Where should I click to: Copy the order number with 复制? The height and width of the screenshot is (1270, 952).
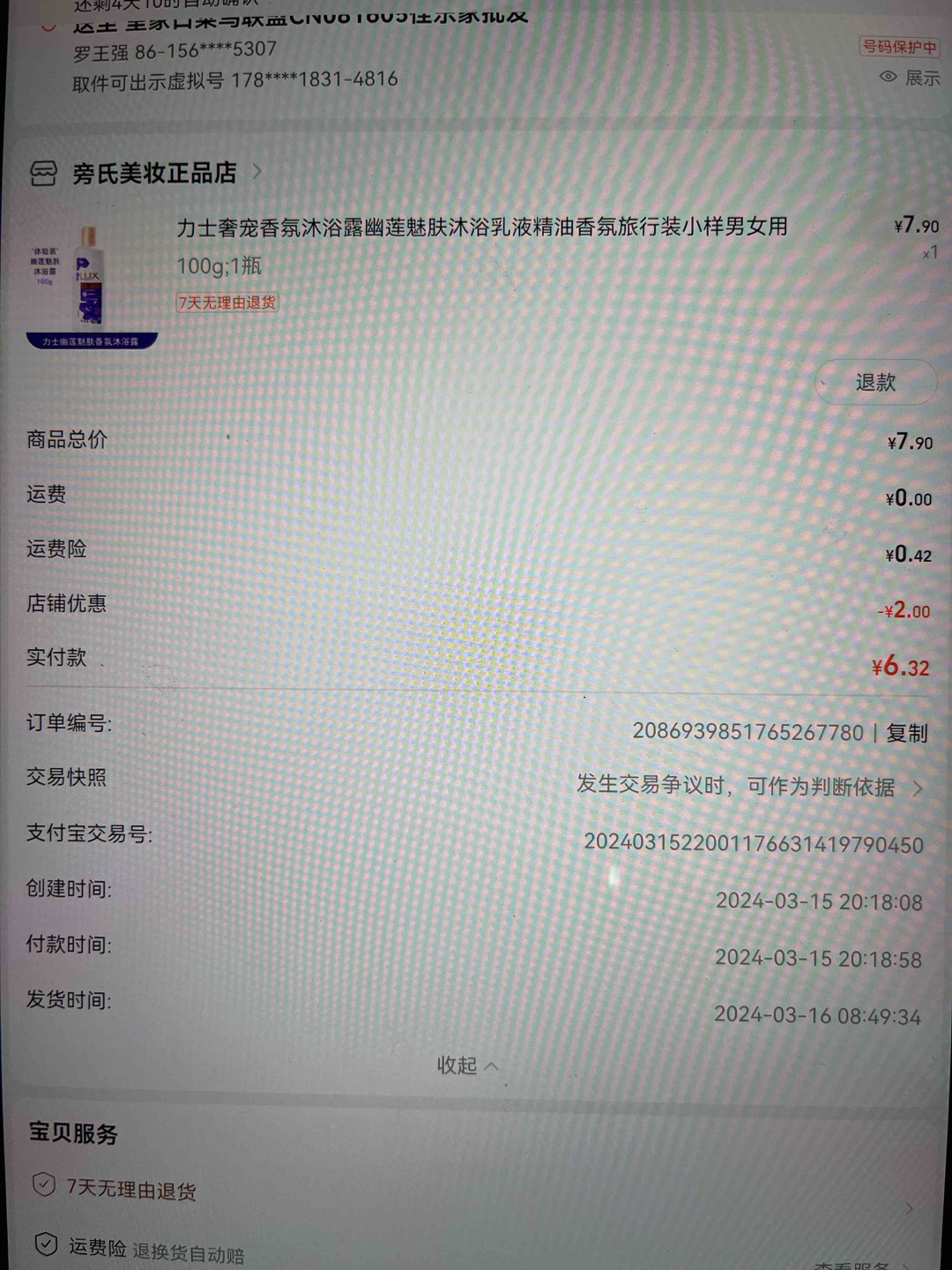[907, 733]
